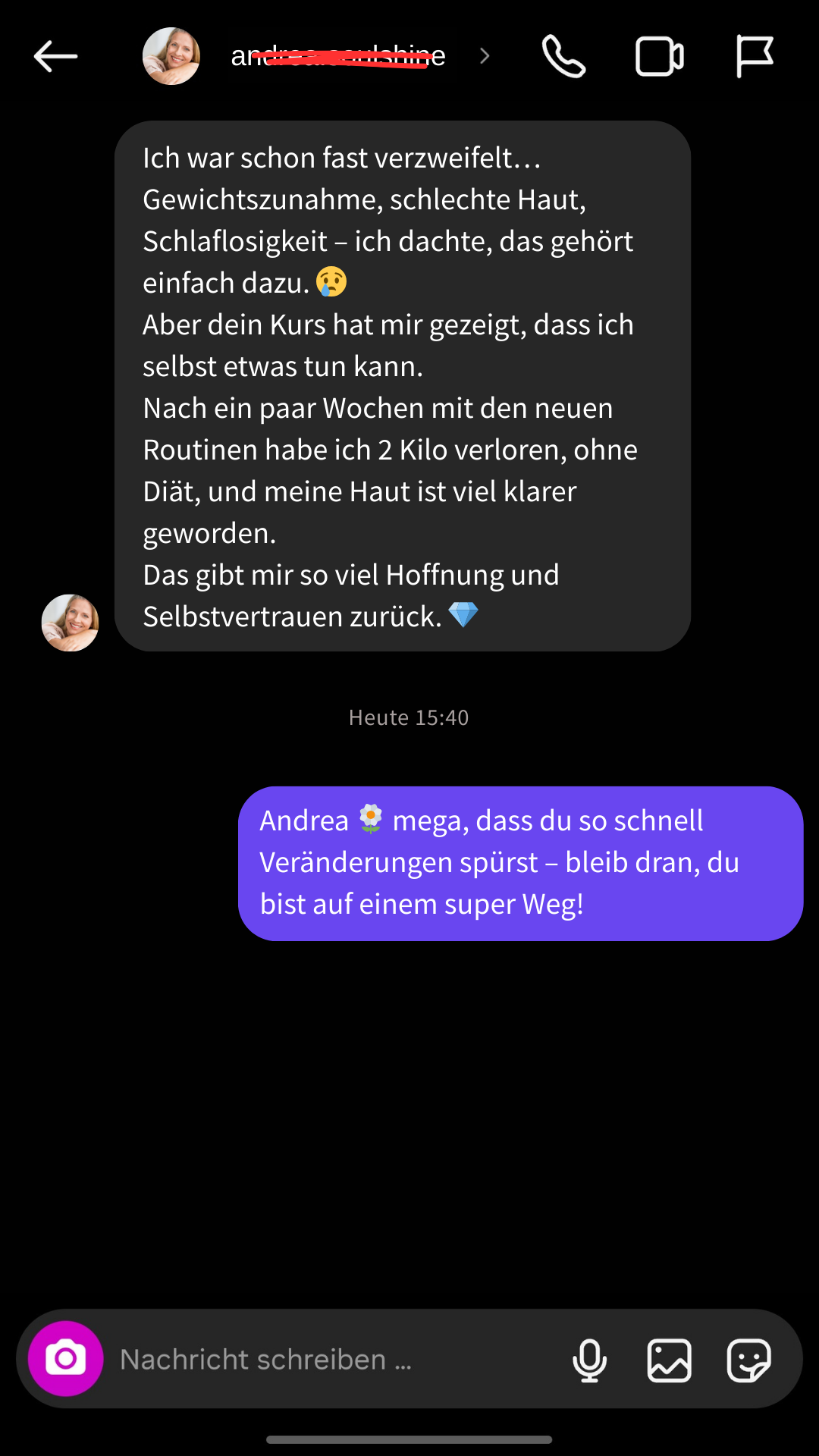The height and width of the screenshot is (1456, 819).
Task: Tap the flag icon in header
Action: point(755,56)
